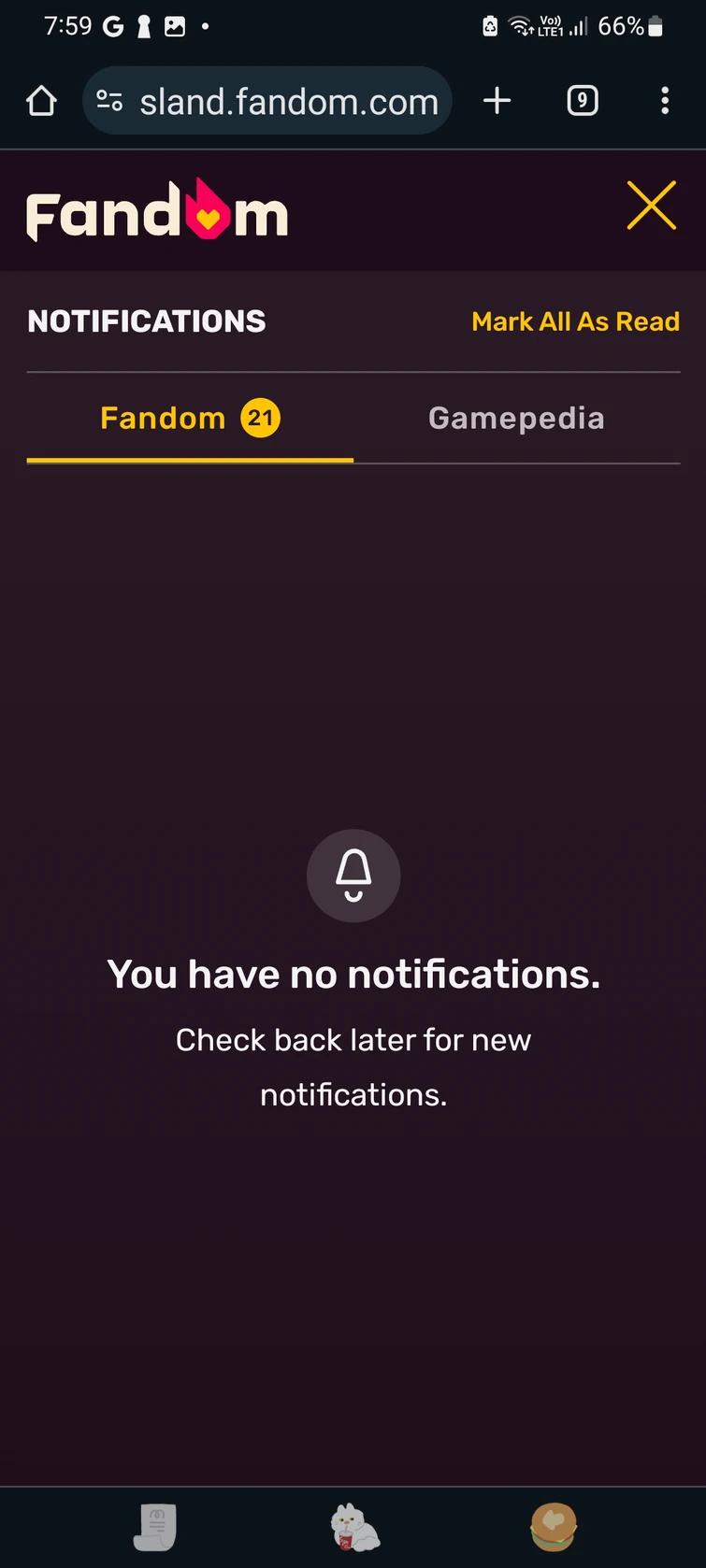Tap the address bar showing sland.fandom.com
Viewport: 706px width, 1568px height.
pos(288,100)
